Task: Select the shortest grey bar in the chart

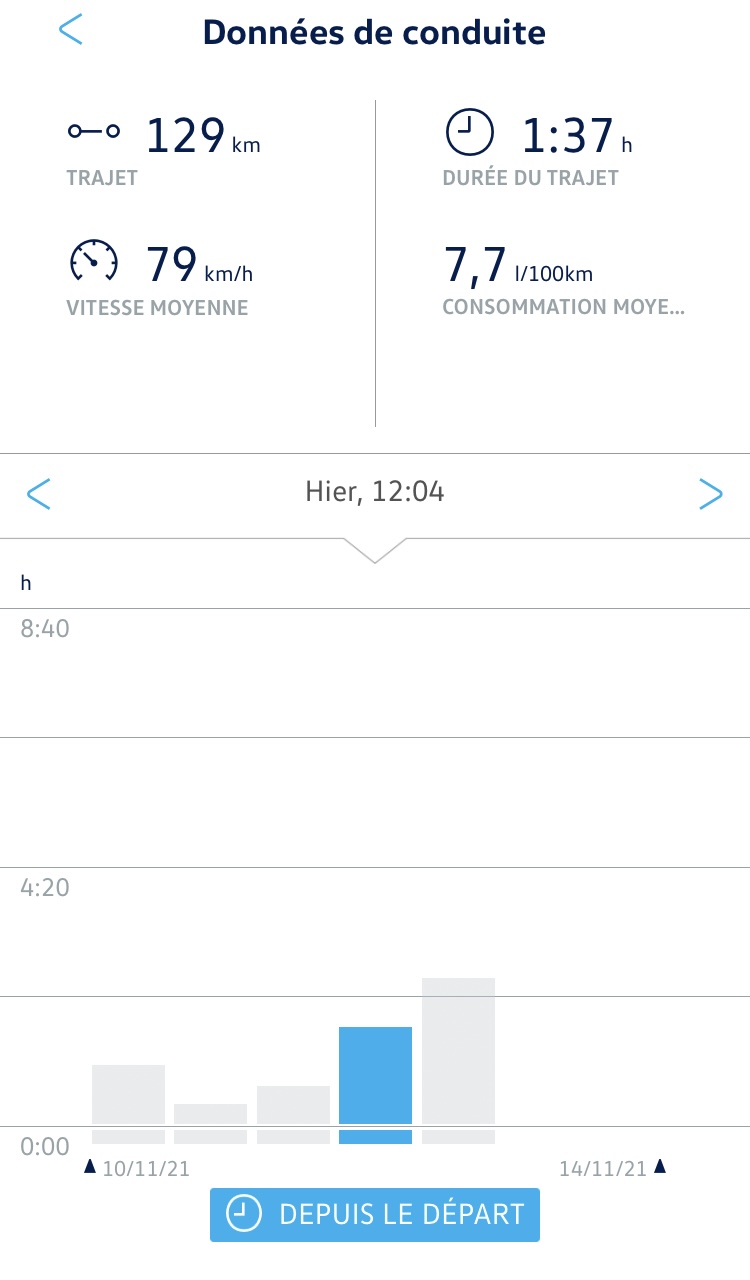Action: click(210, 1115)
